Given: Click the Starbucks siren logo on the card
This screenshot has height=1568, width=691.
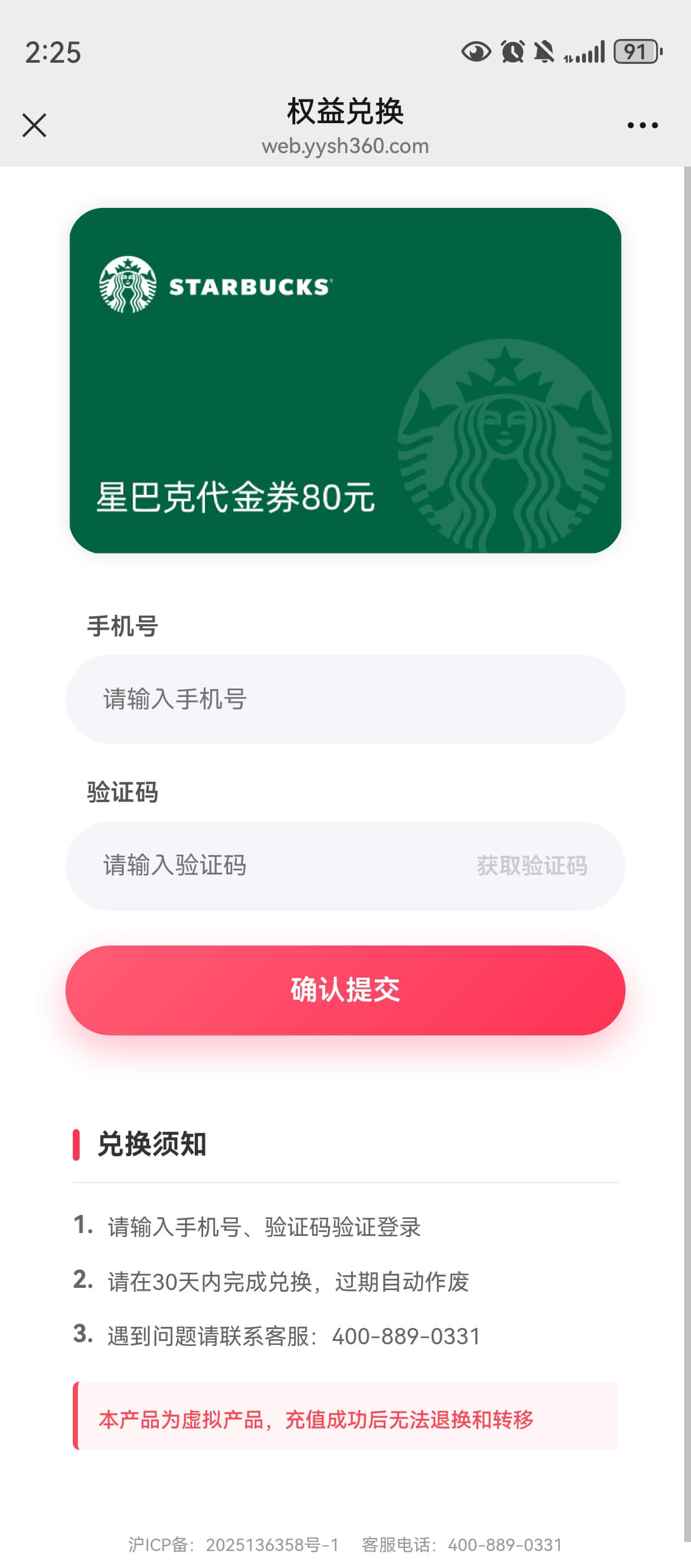Looking at the screenshot, I should pos(128,284).
